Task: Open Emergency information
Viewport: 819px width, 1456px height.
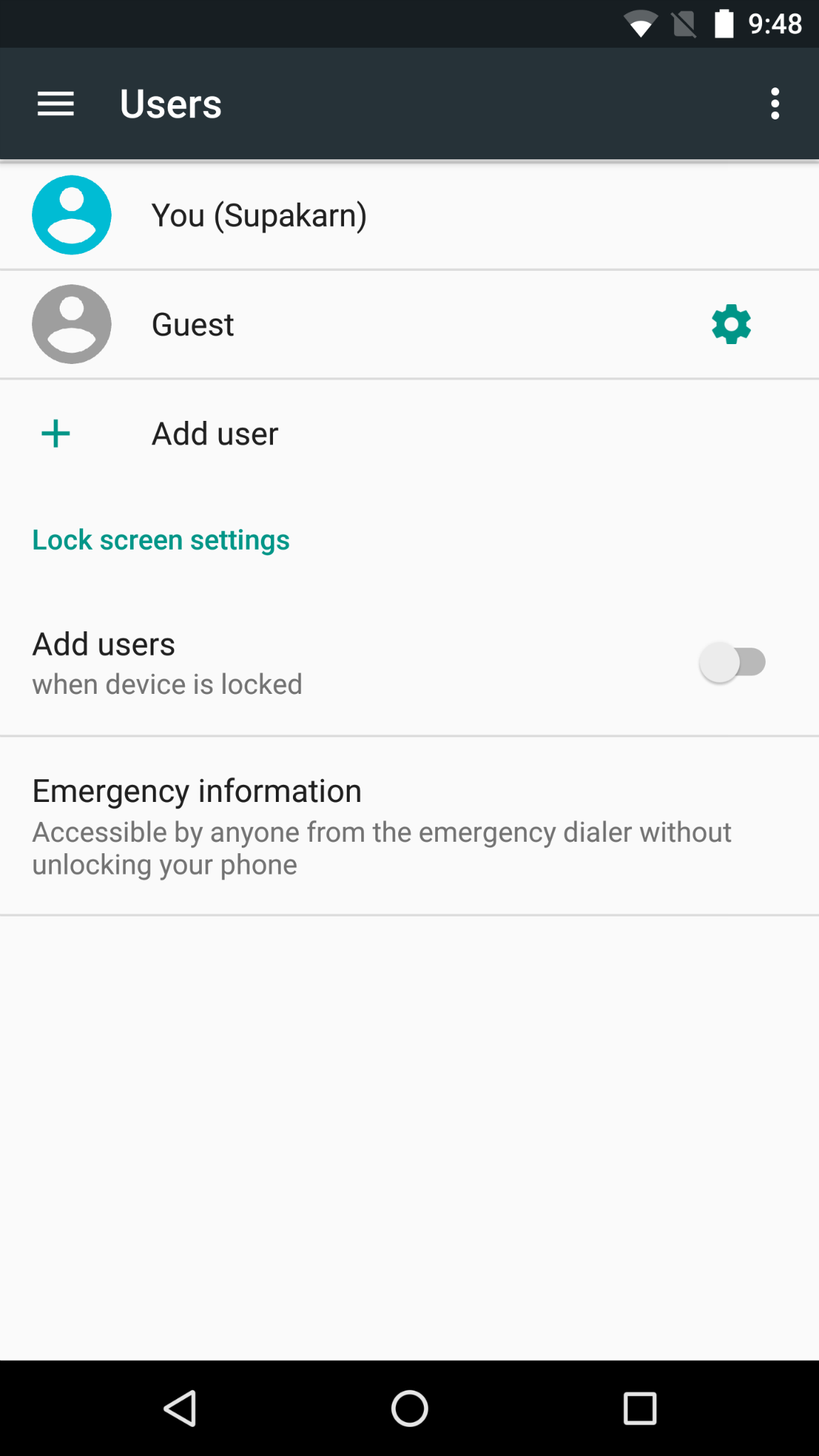Action: [x=381, y=826]
